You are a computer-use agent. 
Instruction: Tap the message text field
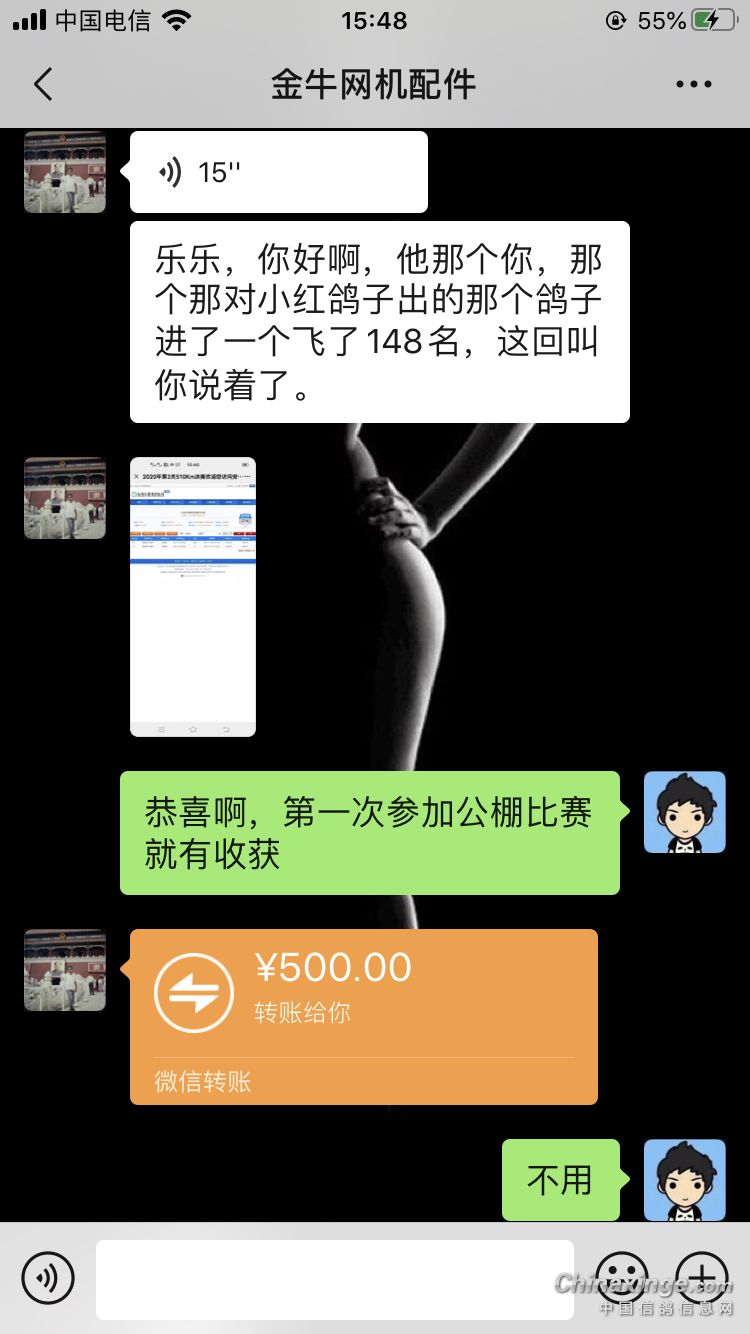pyautogui.click(x=335, y=1279)
